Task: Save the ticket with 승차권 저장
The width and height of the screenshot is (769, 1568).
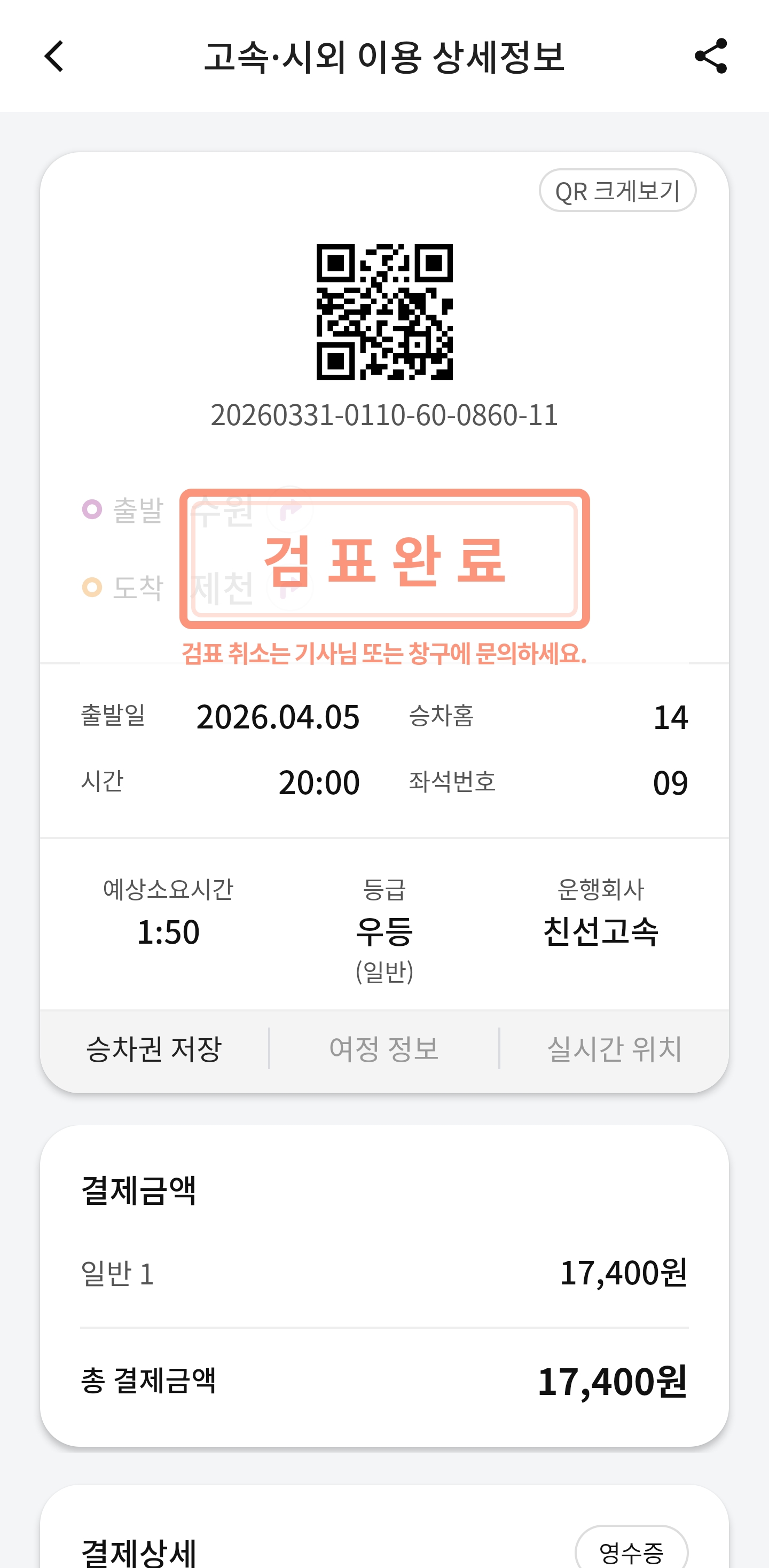Action: click(153, 1049)
